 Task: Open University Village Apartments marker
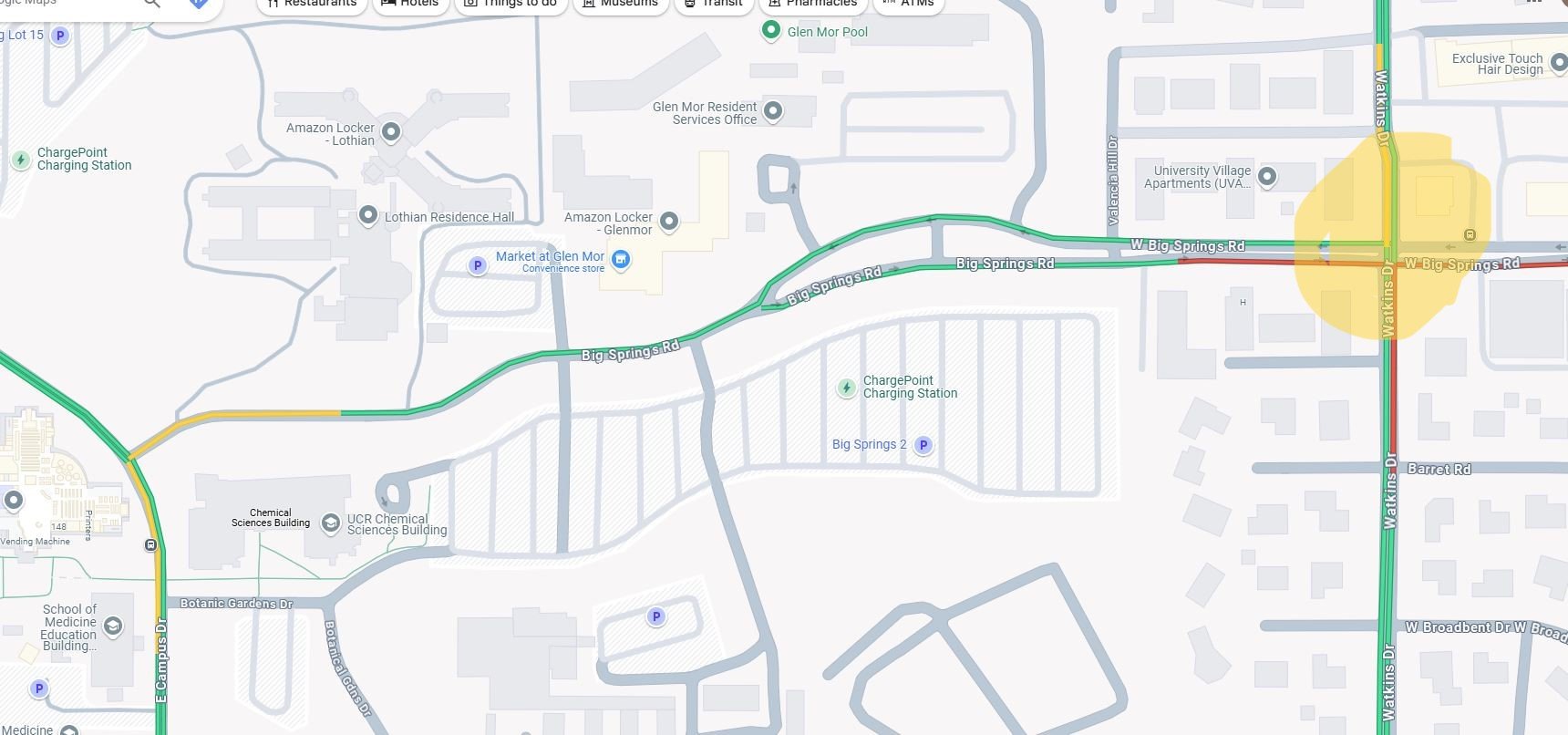pos(1267,176)
